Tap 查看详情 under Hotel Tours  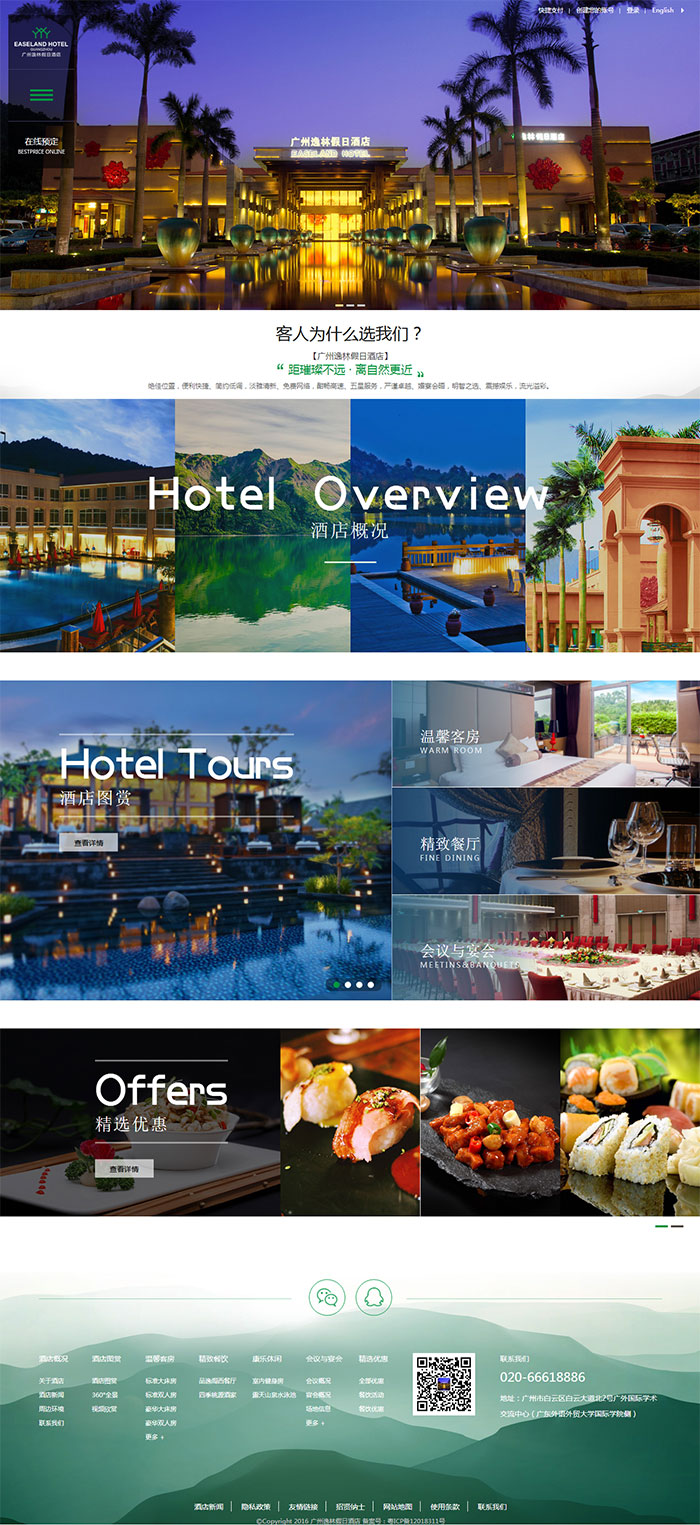click(x=88, y=843)
